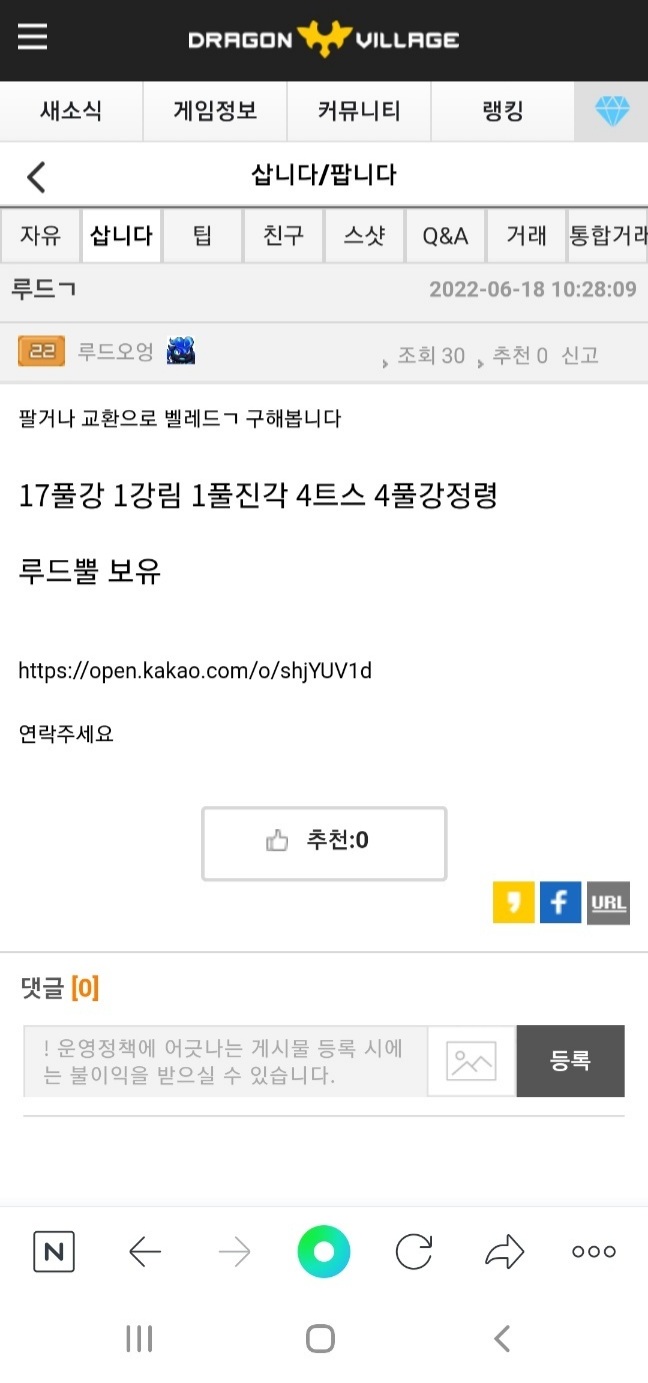
Task: Open the 팁 board tab
Action: [x=202, y=236]
